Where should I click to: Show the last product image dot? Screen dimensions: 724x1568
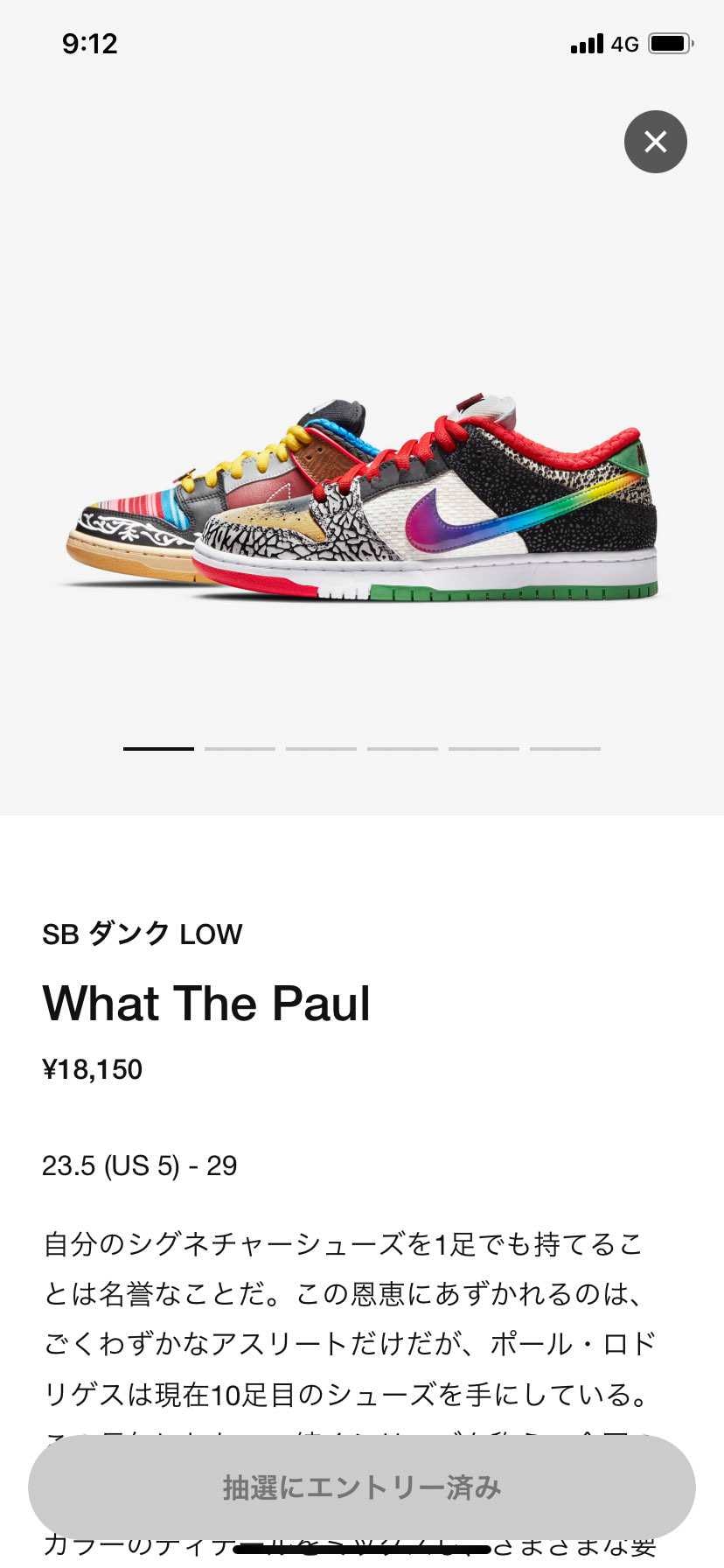tap(565, 749)
